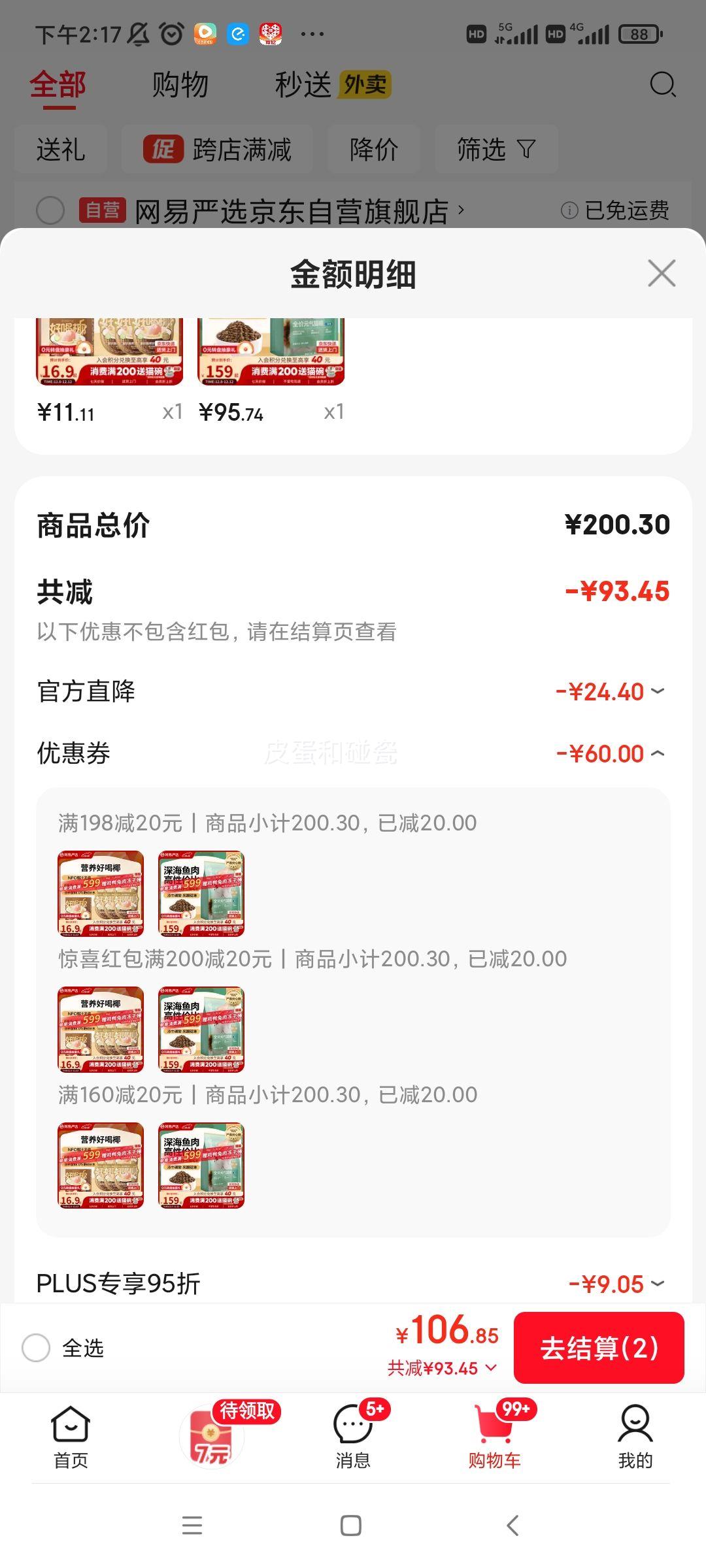Image resolution: width=706 pixels, height=1568 pixels.
Task: Switch to the 购物车 tab
Action: (x=494, y=1437)
